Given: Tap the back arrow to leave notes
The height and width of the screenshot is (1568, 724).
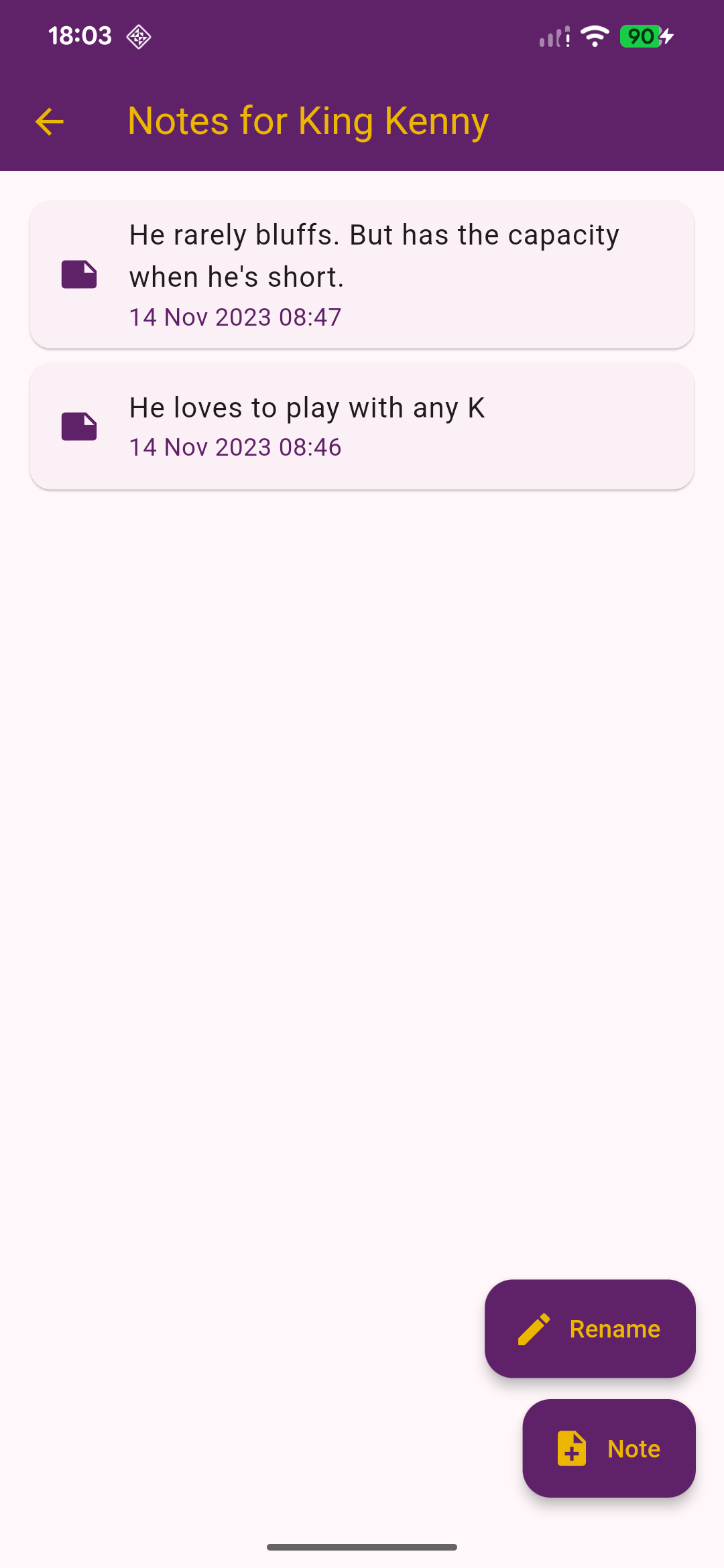Looking at the screenshot, I should 49,121.
